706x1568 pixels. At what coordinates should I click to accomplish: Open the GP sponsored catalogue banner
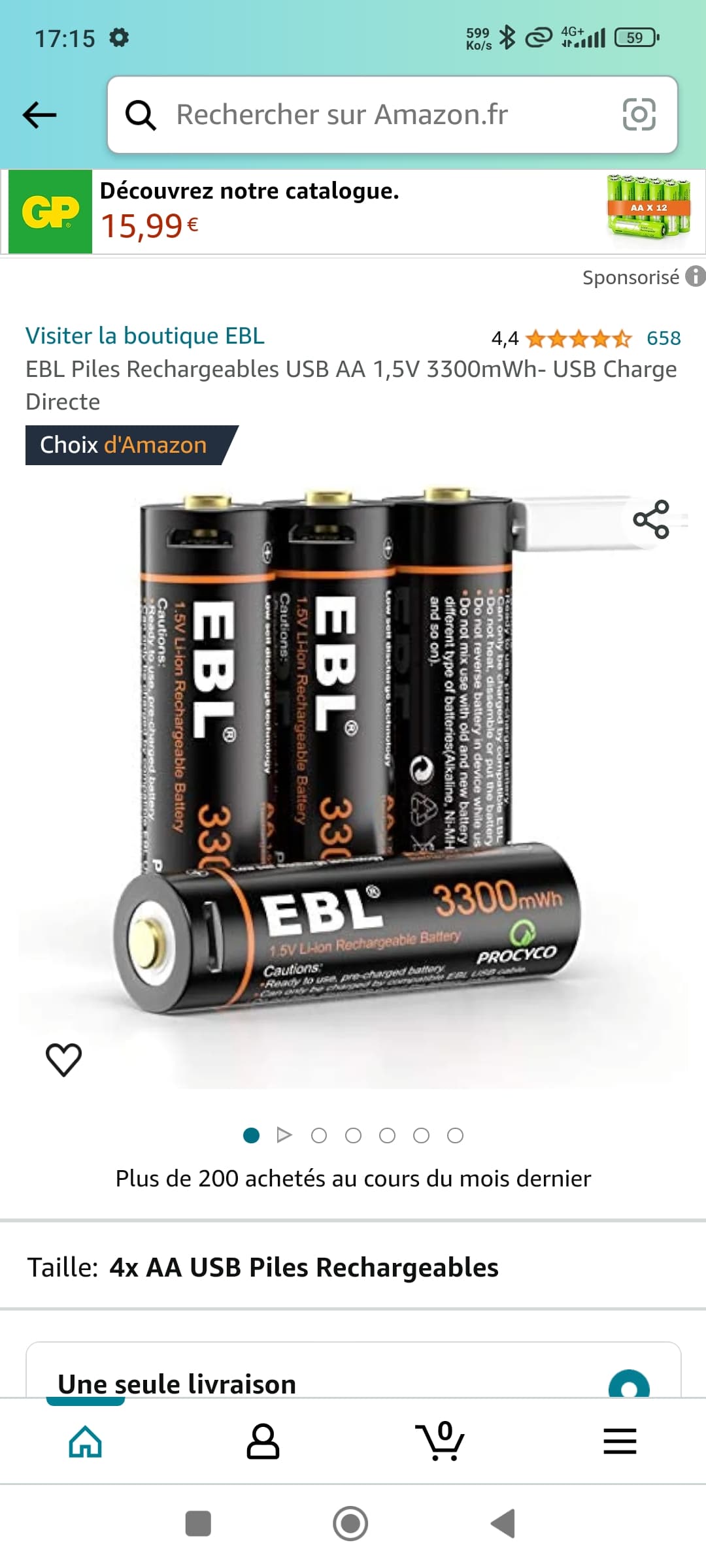(x=353, y=211)
